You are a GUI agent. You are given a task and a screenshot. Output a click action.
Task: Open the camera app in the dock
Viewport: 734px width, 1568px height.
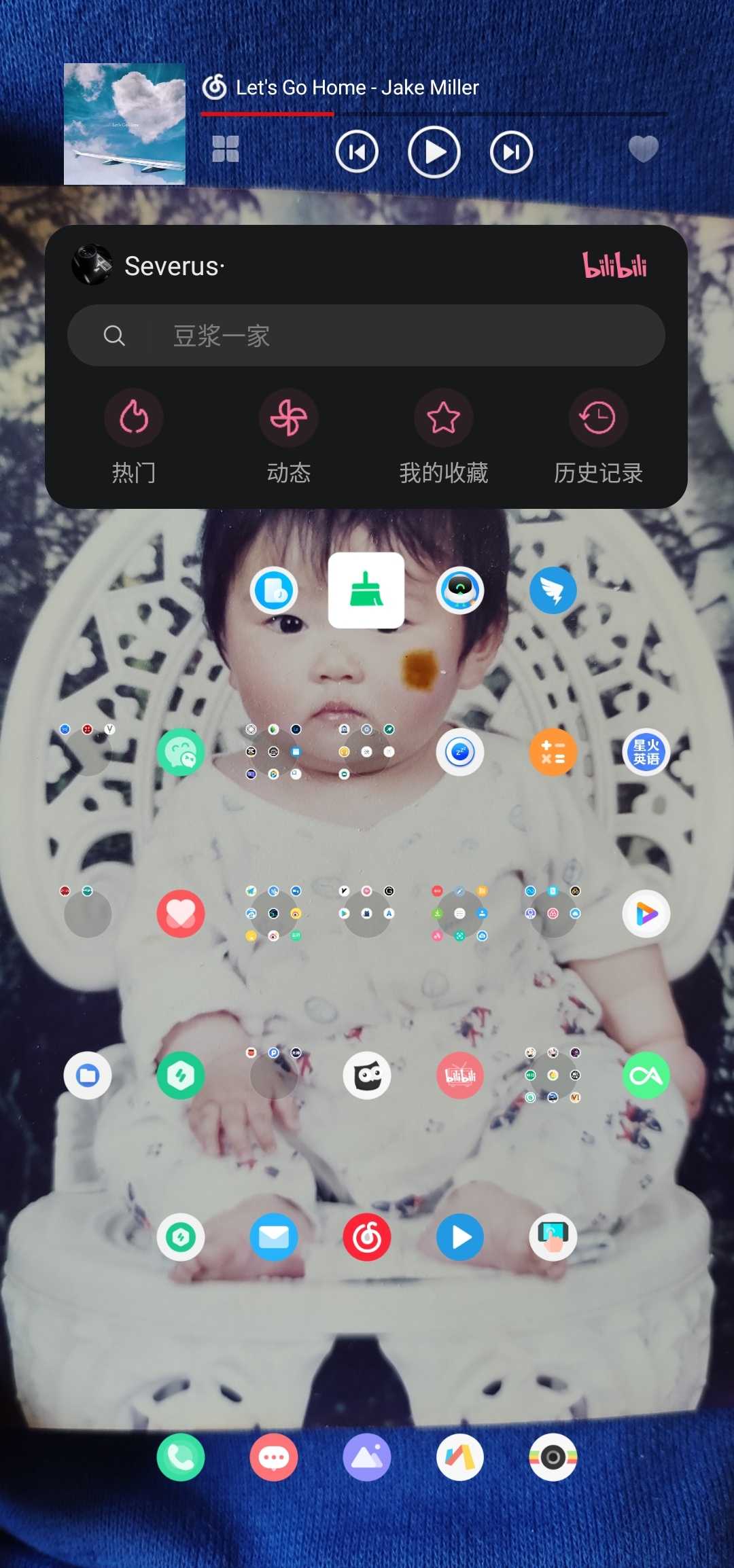(553, 1457)
